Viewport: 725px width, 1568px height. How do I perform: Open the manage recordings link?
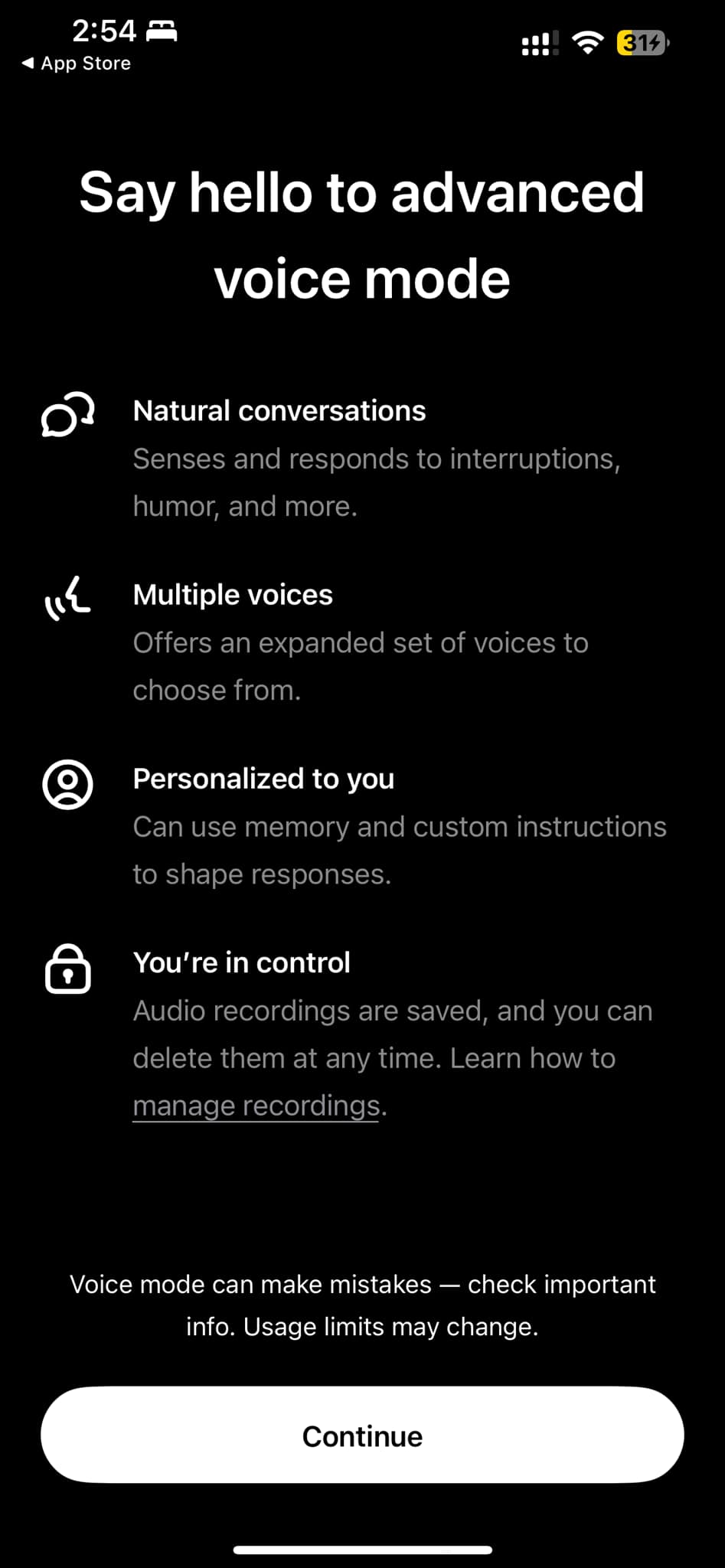[256, 1106]
